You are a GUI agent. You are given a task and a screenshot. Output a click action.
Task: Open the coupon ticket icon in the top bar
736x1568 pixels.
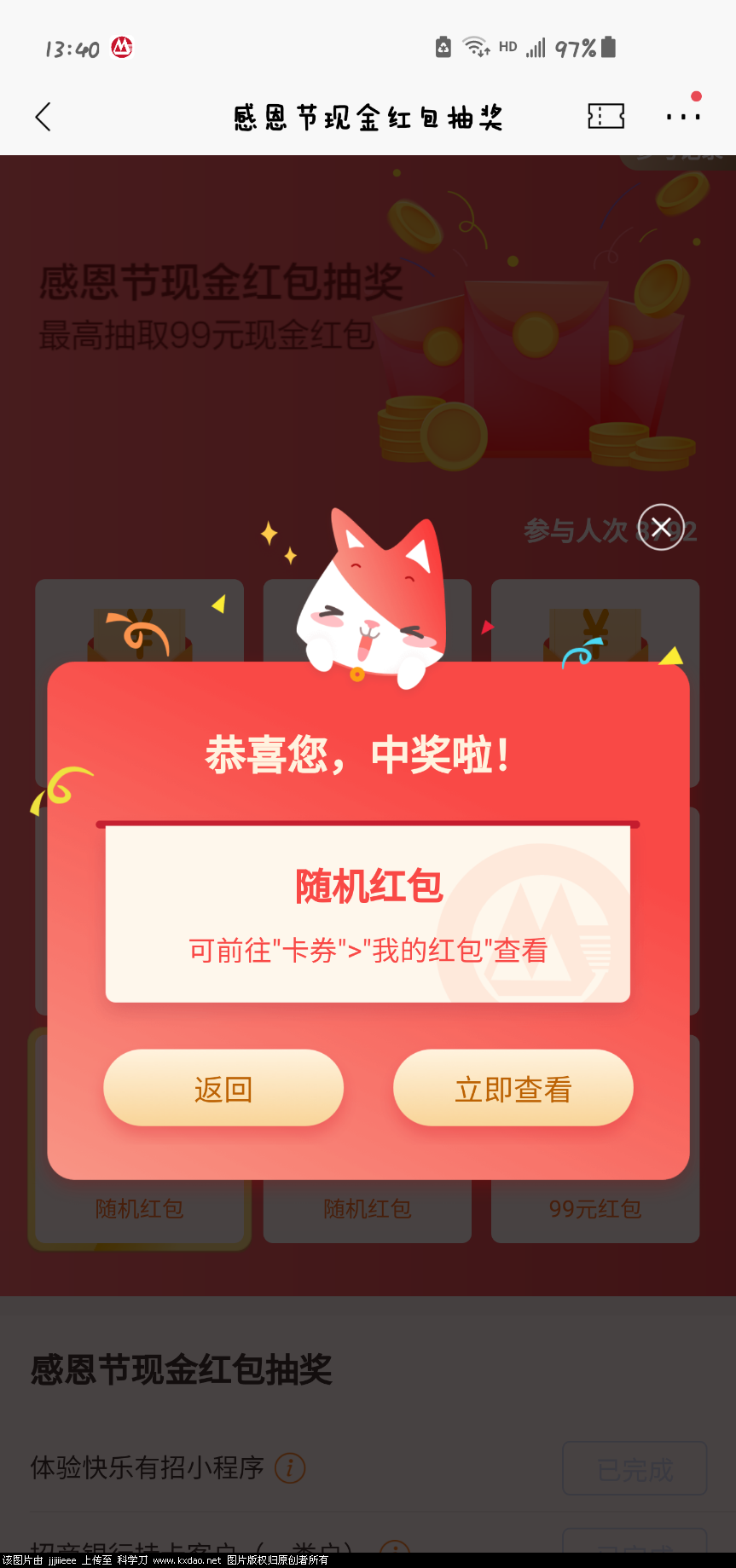coord(606,117)
